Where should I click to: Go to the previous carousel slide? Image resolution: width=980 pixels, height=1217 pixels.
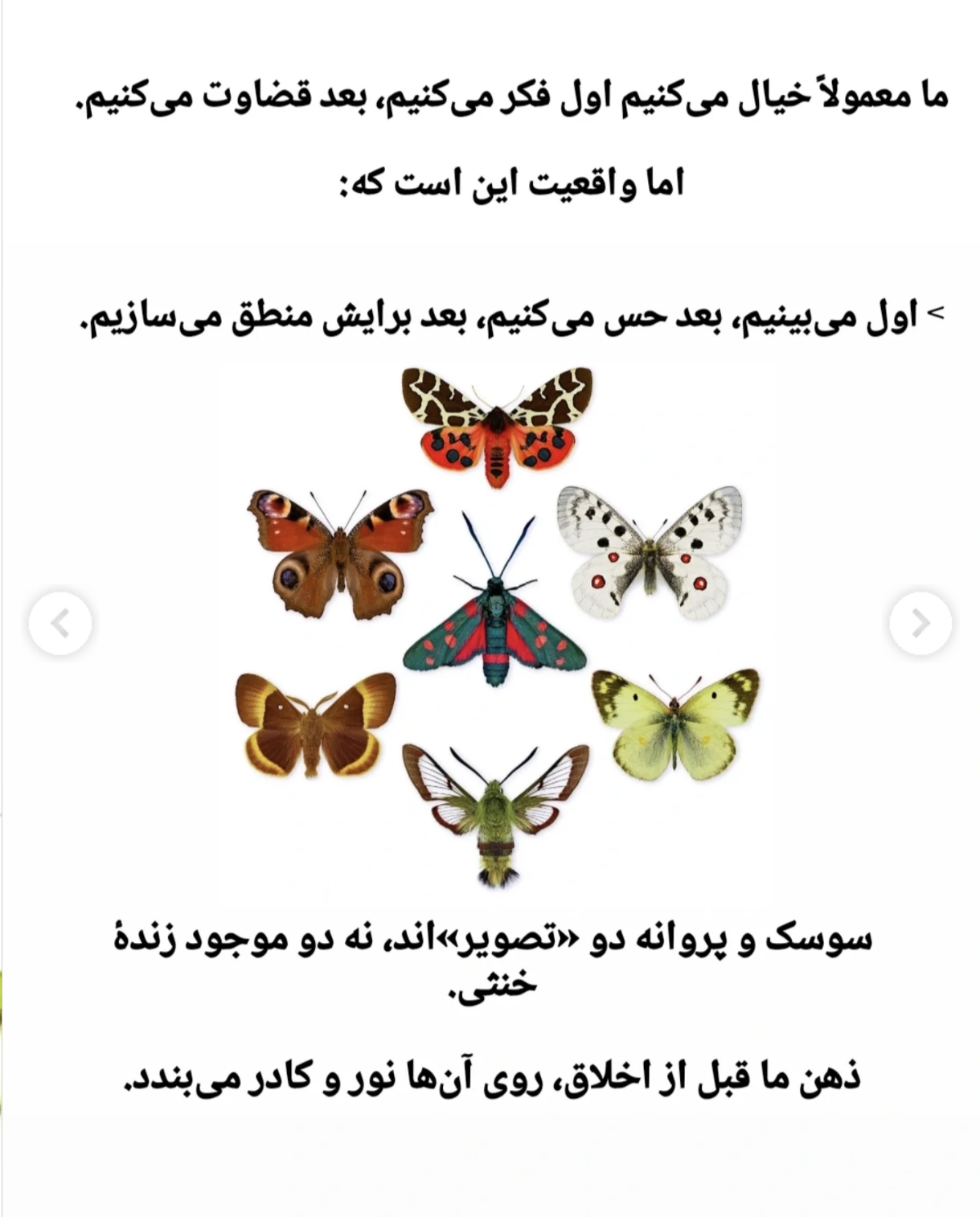coord(60,623)
